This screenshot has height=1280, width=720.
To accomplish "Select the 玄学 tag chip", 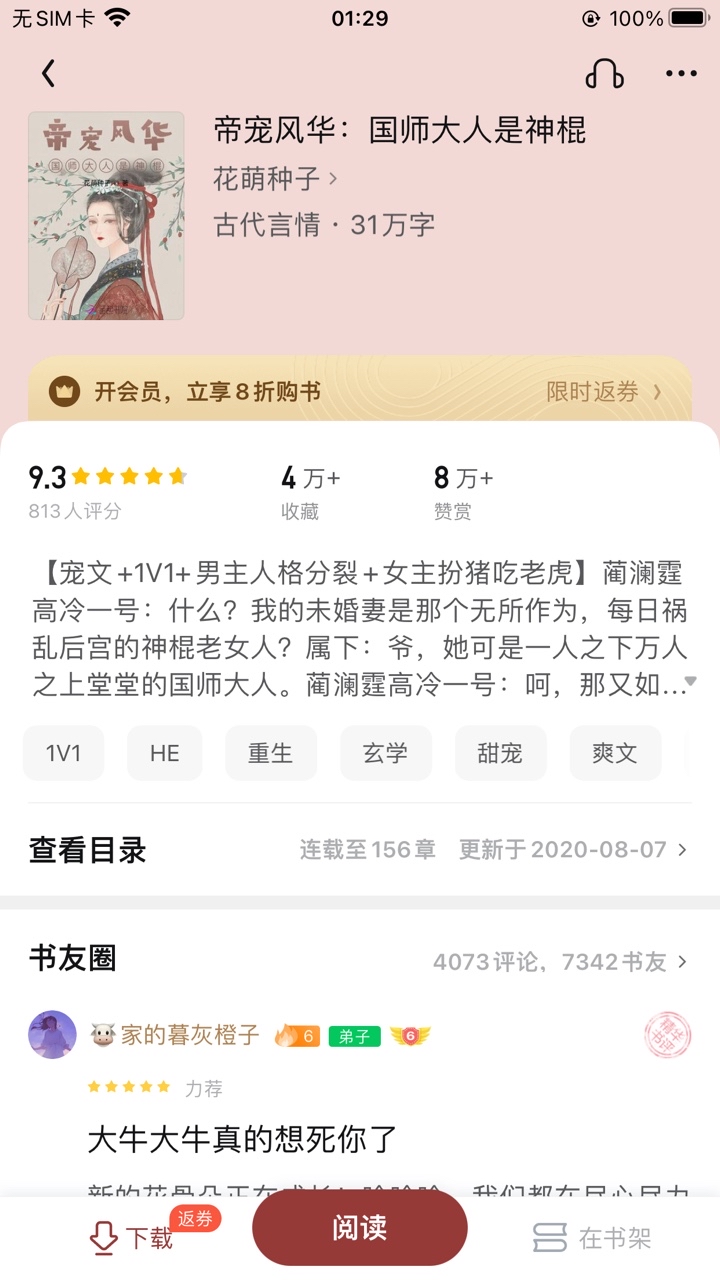I will coord(386,753).
